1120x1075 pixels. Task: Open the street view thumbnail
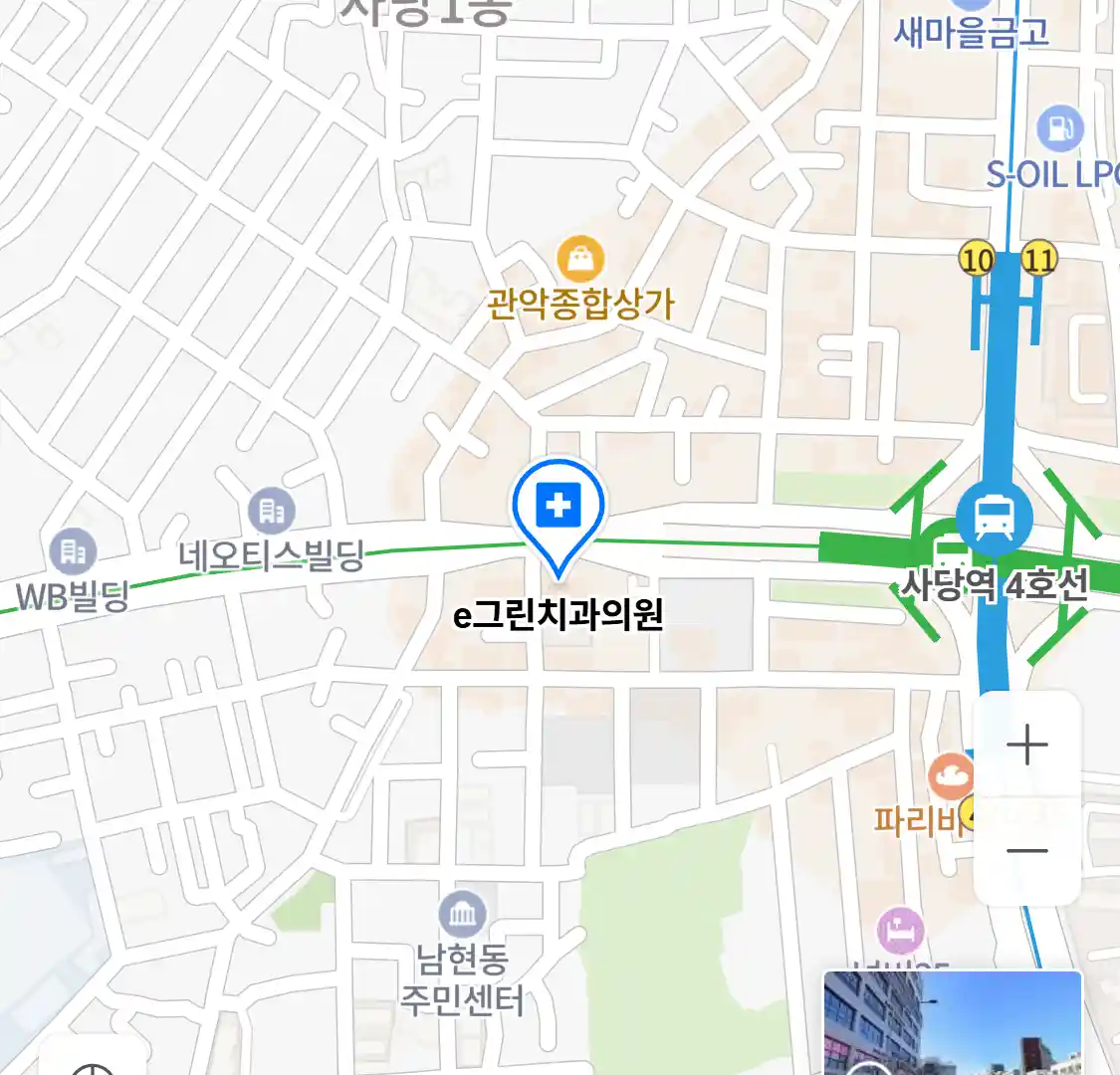(952, 1023)
